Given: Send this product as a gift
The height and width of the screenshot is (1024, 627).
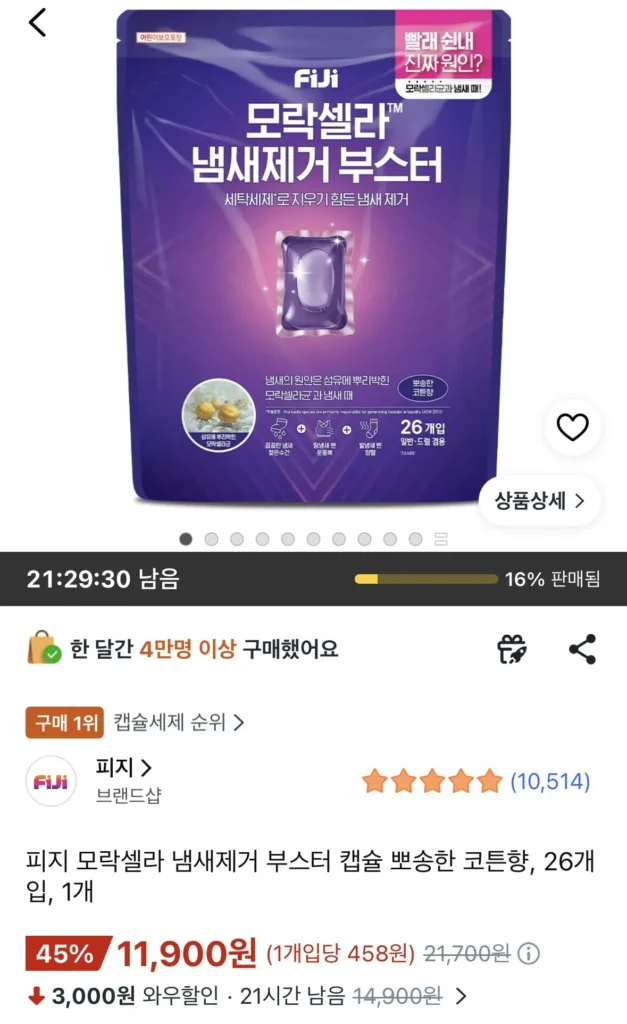Looking at the screenshot, I should 513,649.
